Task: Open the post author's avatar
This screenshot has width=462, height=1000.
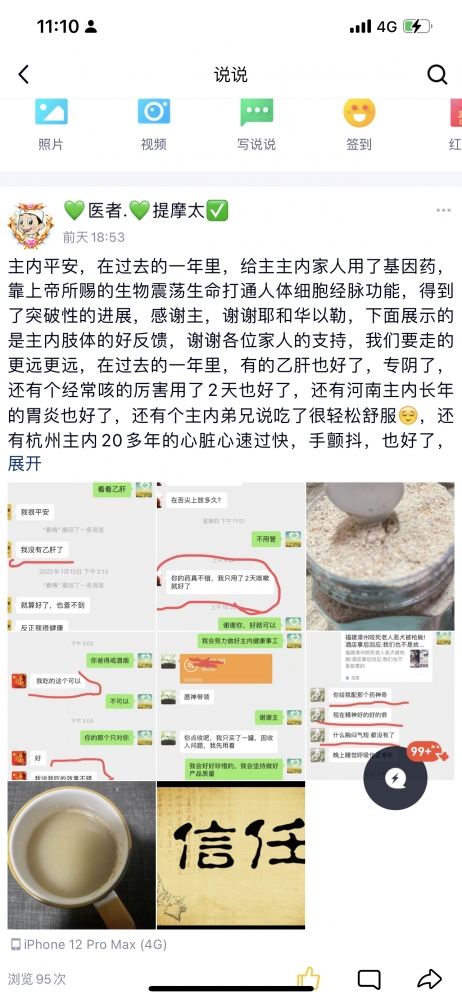Action: click(x=30, y=226)
